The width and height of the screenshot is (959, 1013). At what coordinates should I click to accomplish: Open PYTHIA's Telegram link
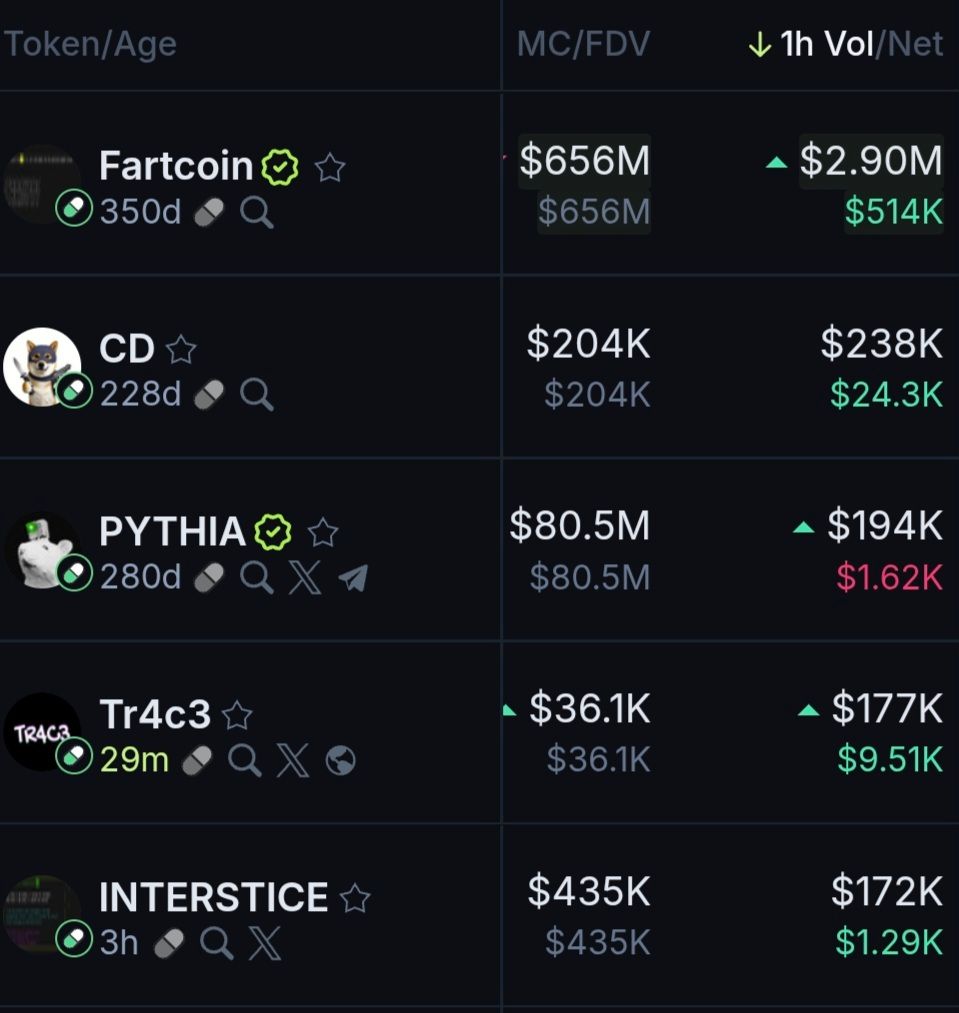pos(352,577)
